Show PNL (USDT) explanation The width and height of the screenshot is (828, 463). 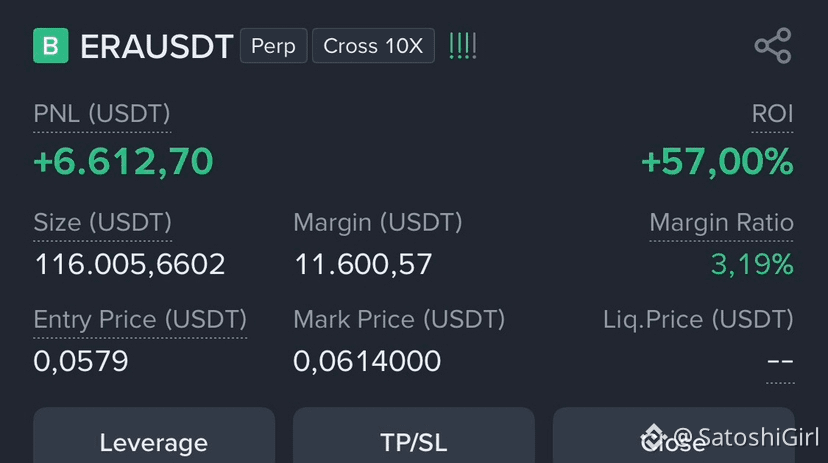click(x=102, y=114)
